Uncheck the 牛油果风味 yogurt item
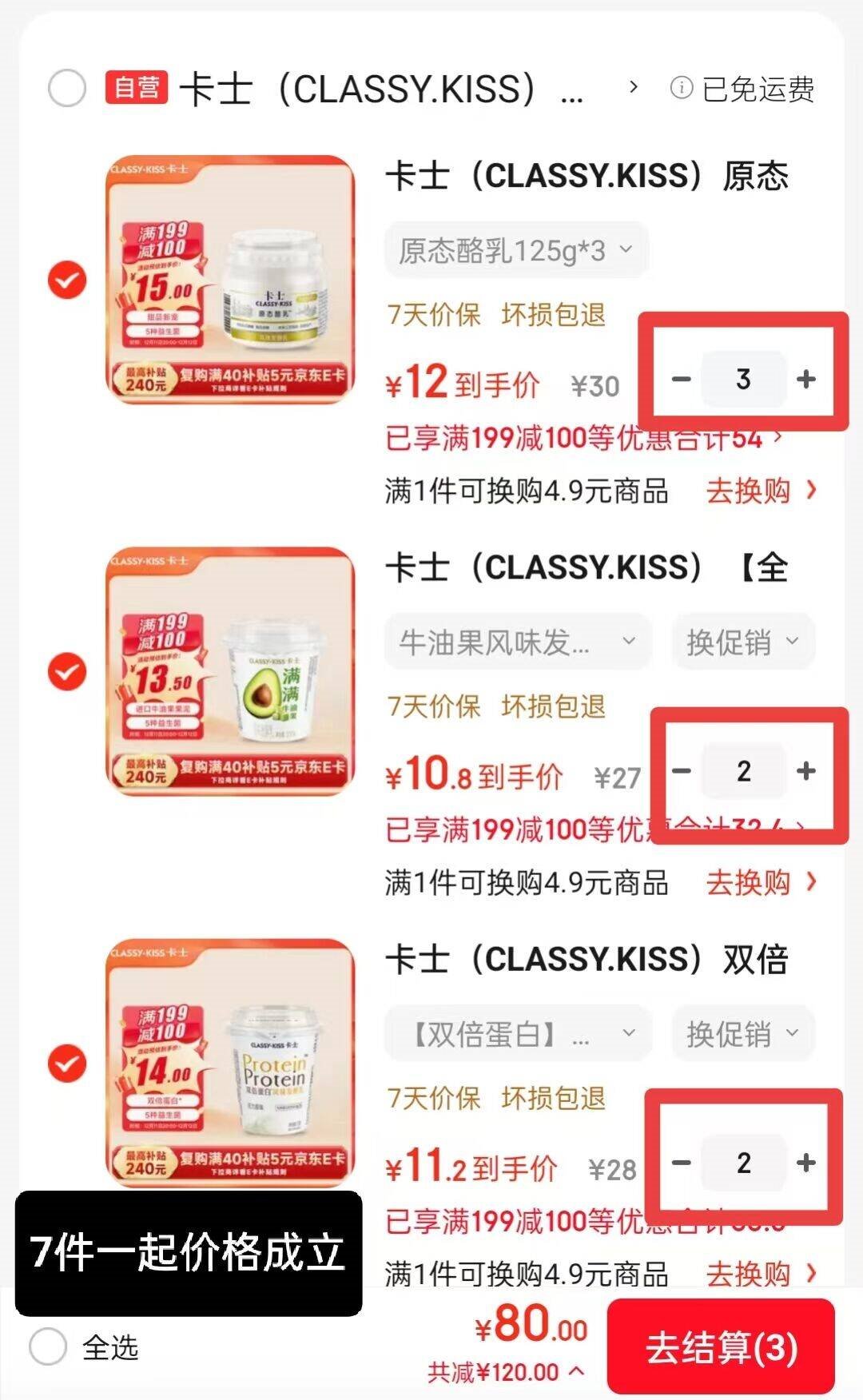The image size is (863, 1400). pyautogui.click(x=67, y=671)
